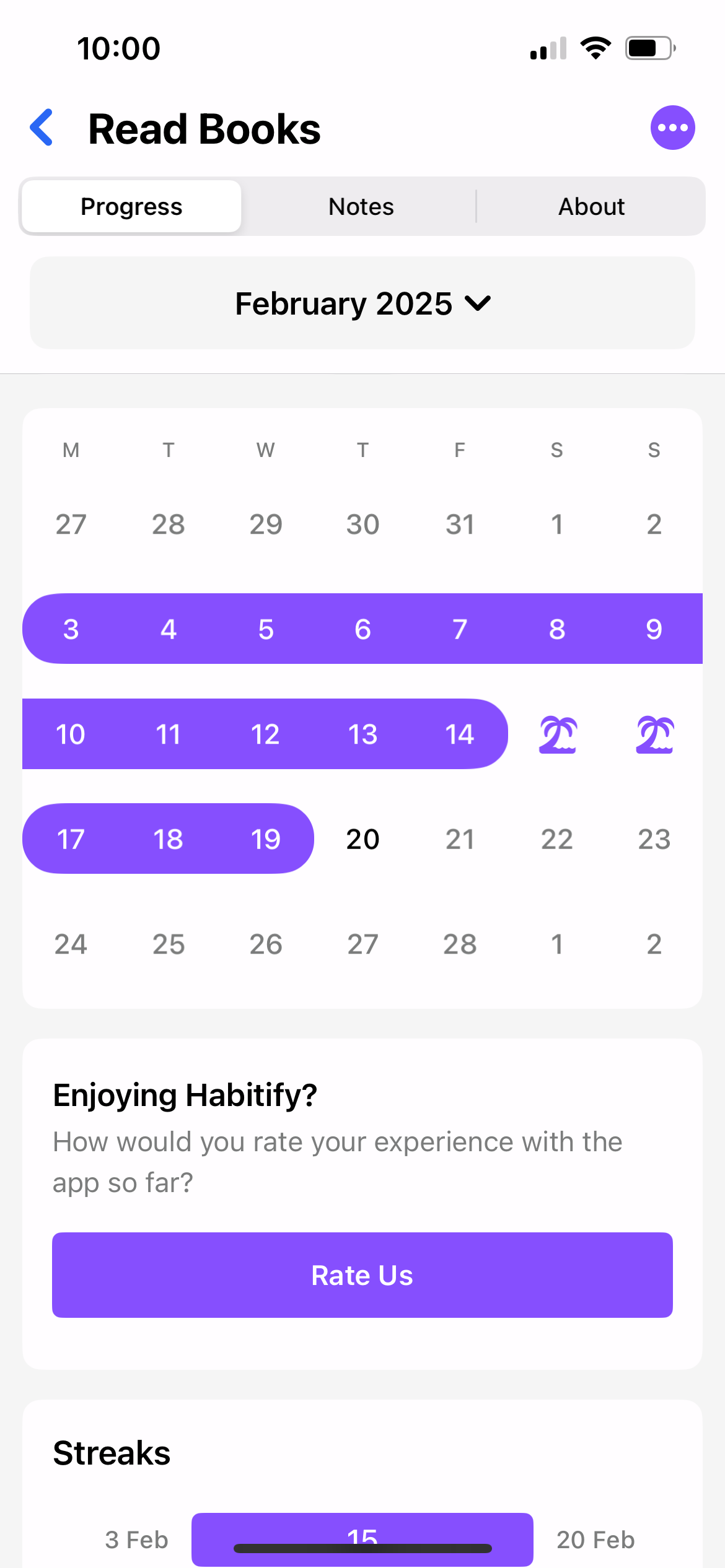Open the completed day February 19

tap(265, 839)
